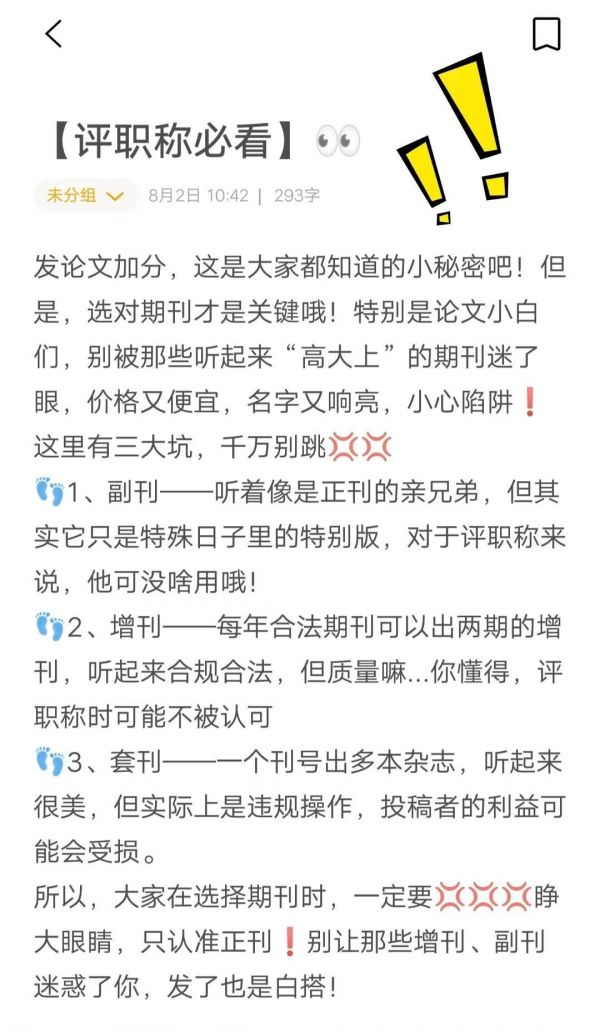This screenshot has height=1032, width=600.
Task: Expand the 未分组 group dropdown
Action: pos(85,195)
